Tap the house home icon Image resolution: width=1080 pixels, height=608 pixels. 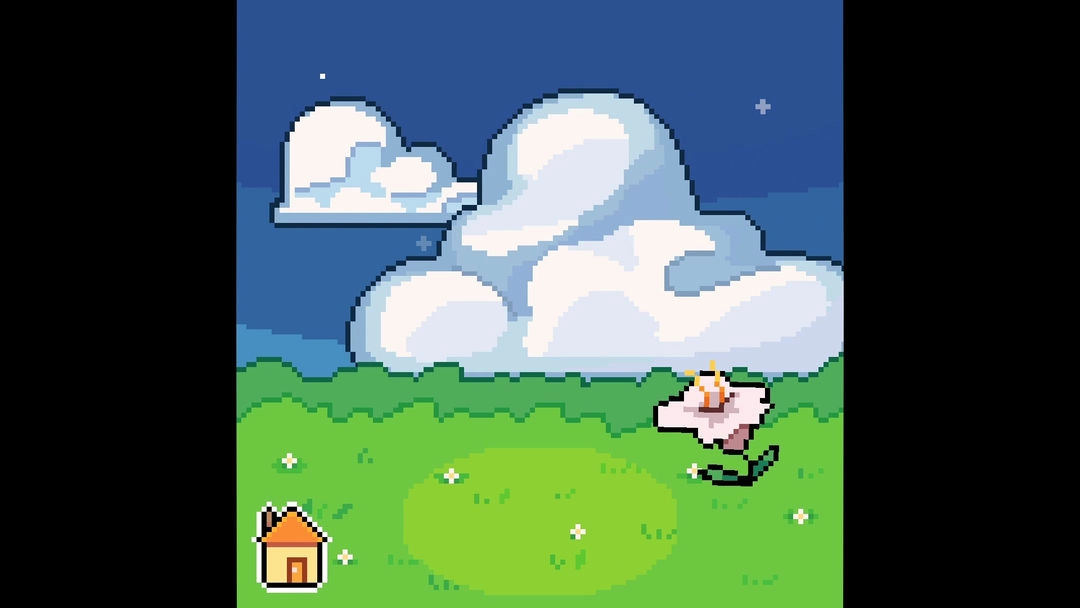(x=292, y=548)
